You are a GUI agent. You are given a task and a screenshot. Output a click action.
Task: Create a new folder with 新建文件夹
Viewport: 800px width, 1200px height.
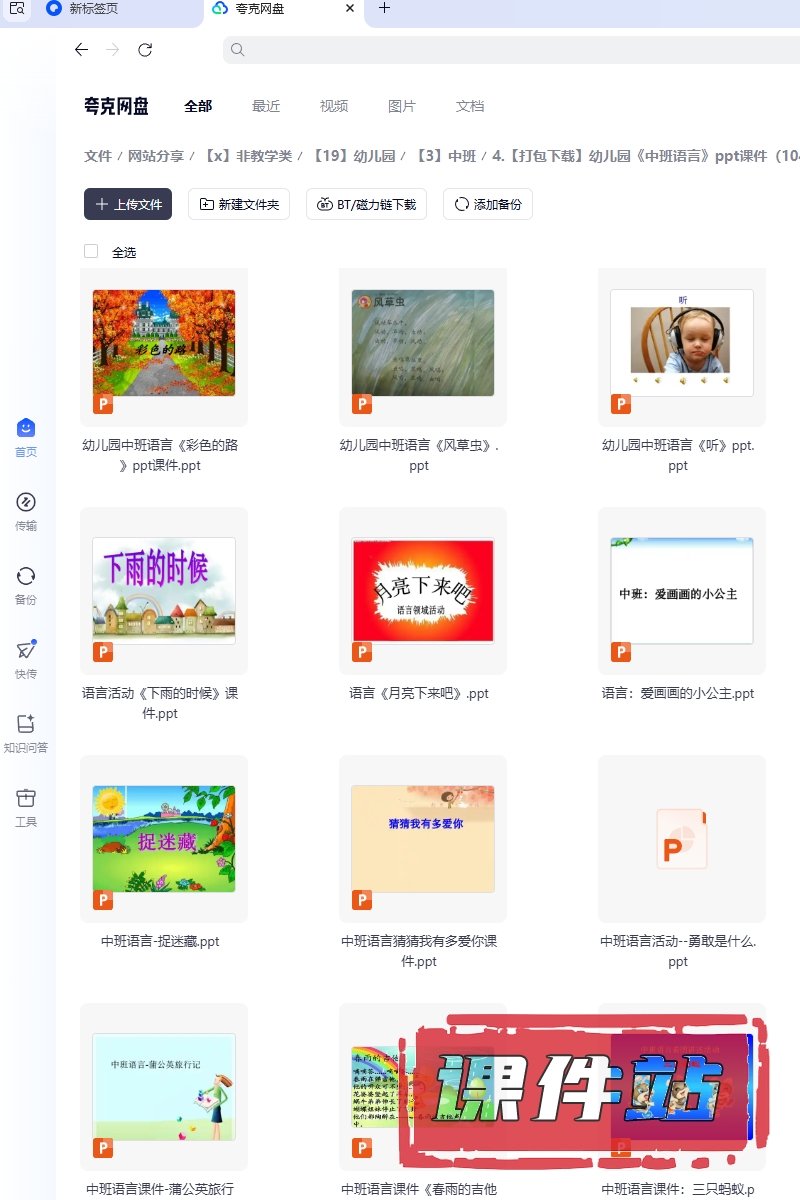(239, 204)
